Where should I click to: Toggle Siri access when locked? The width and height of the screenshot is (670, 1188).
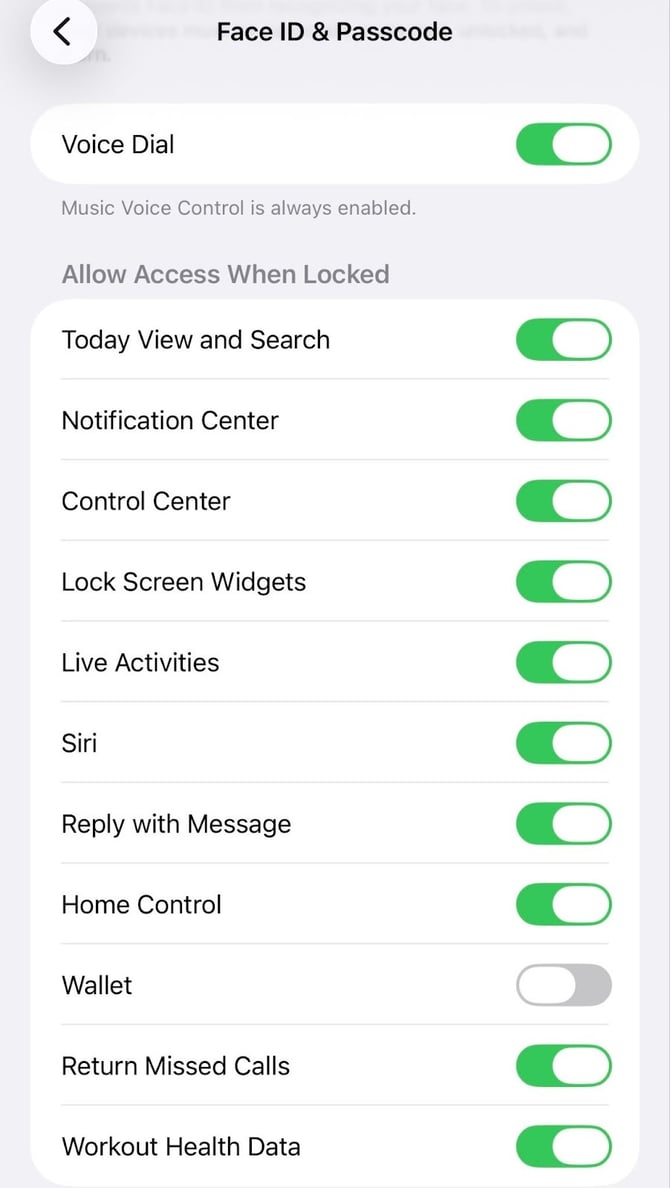pos(563,743)
